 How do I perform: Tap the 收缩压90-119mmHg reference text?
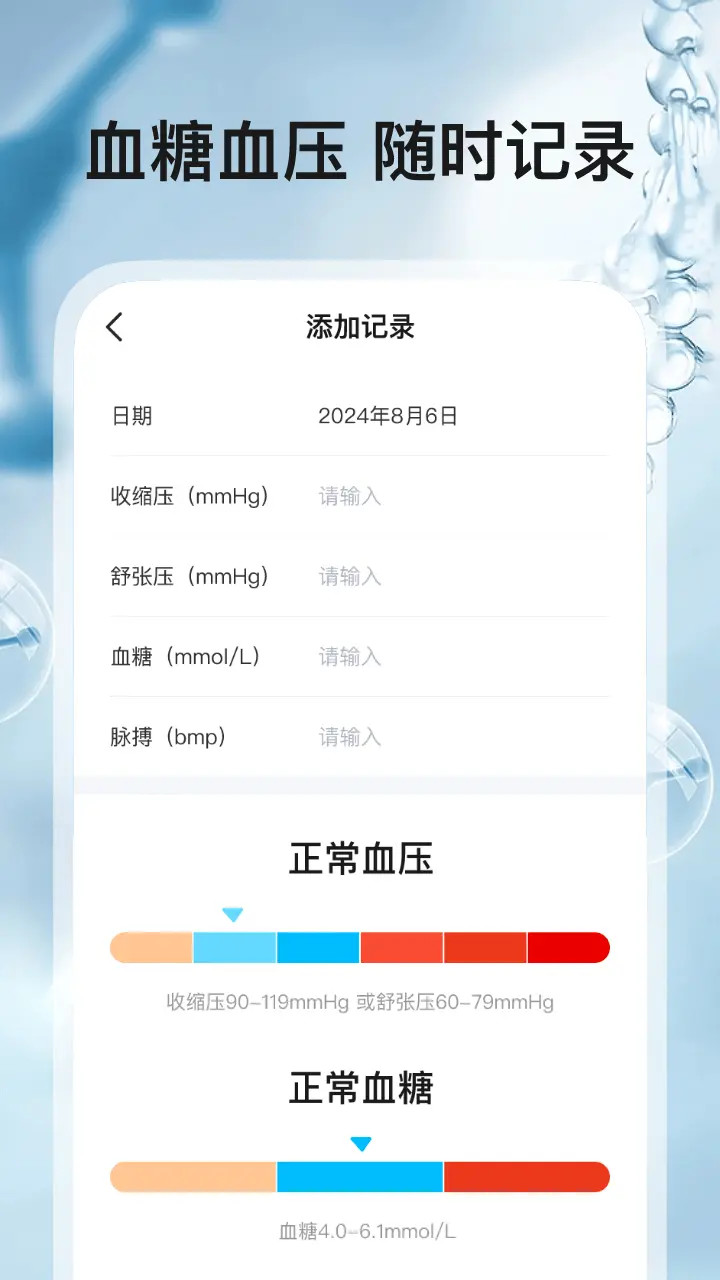click(360, 1003)
